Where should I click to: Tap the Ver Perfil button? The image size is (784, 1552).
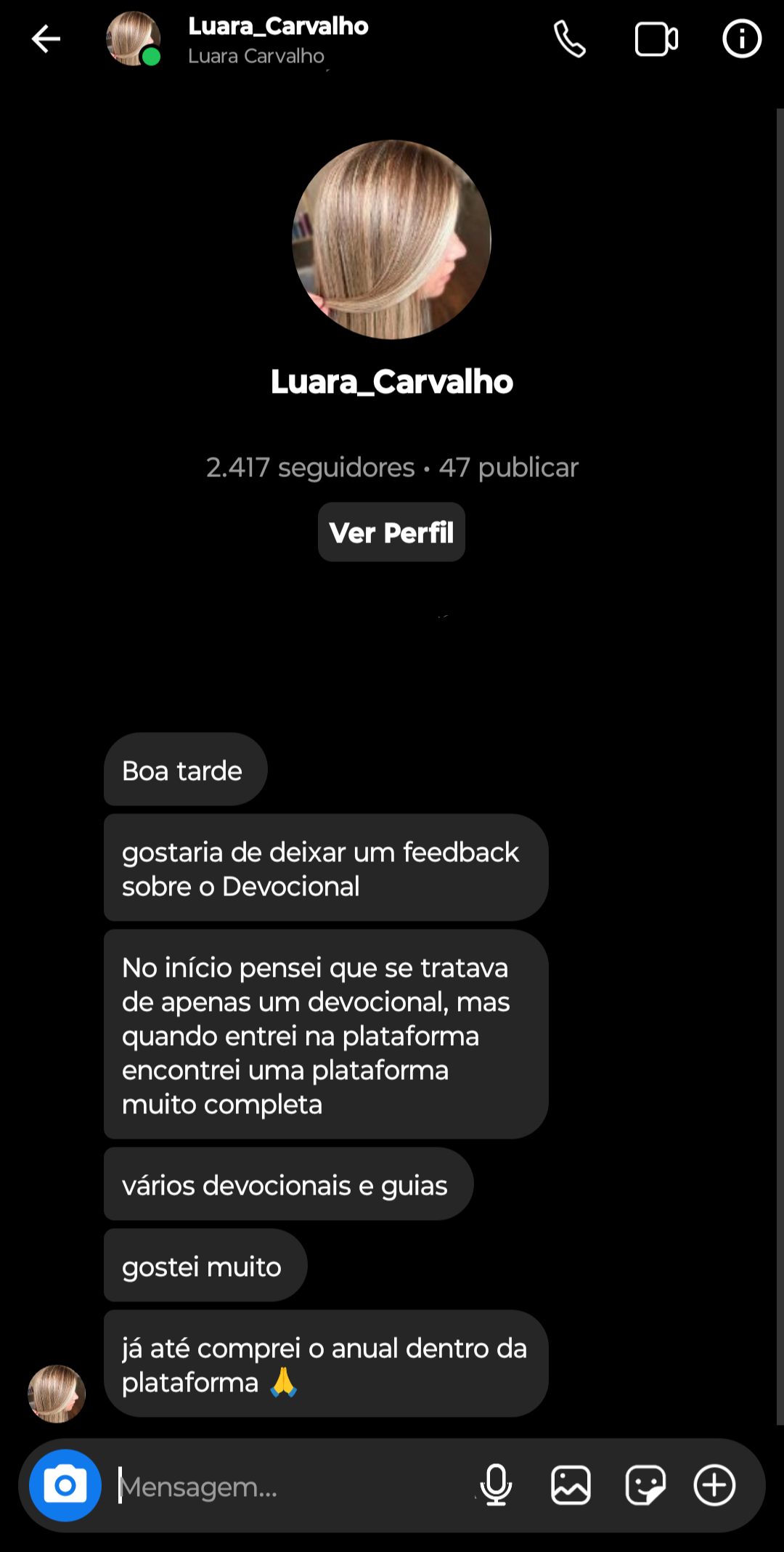coord(391,532)
